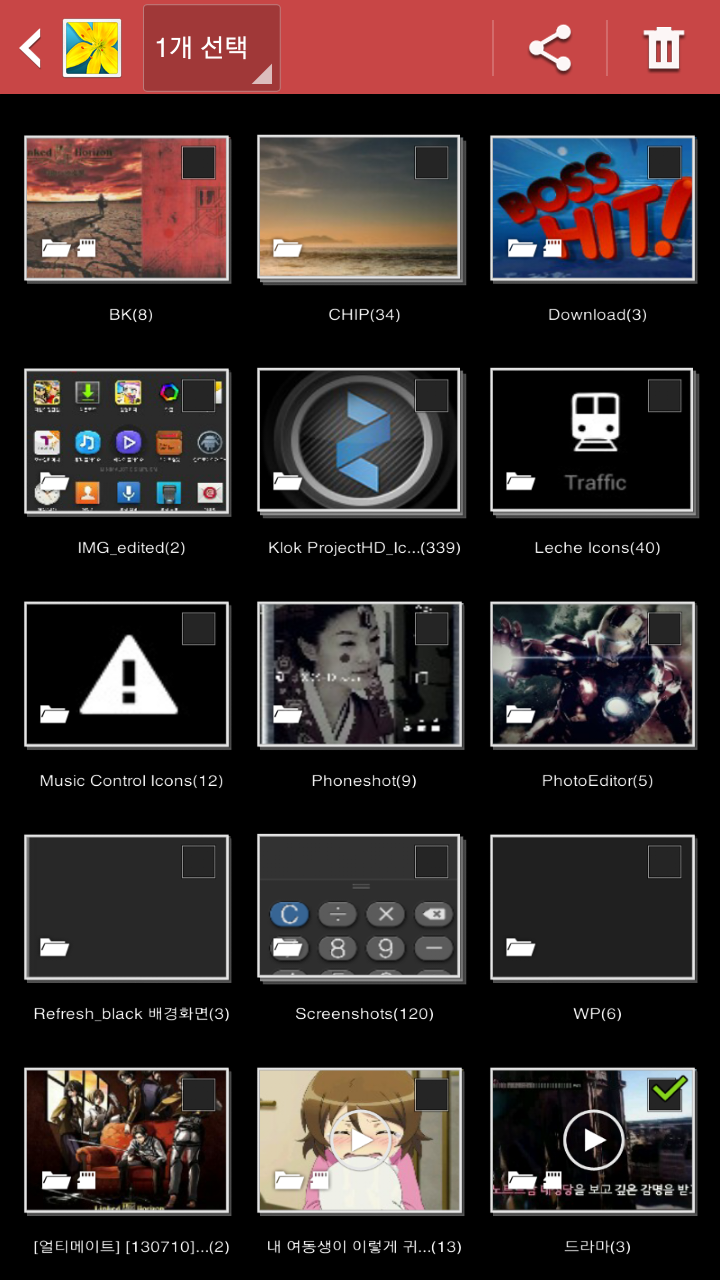Check the Download(3) album box
This screenshot has width=720, height=1280.
664,163
